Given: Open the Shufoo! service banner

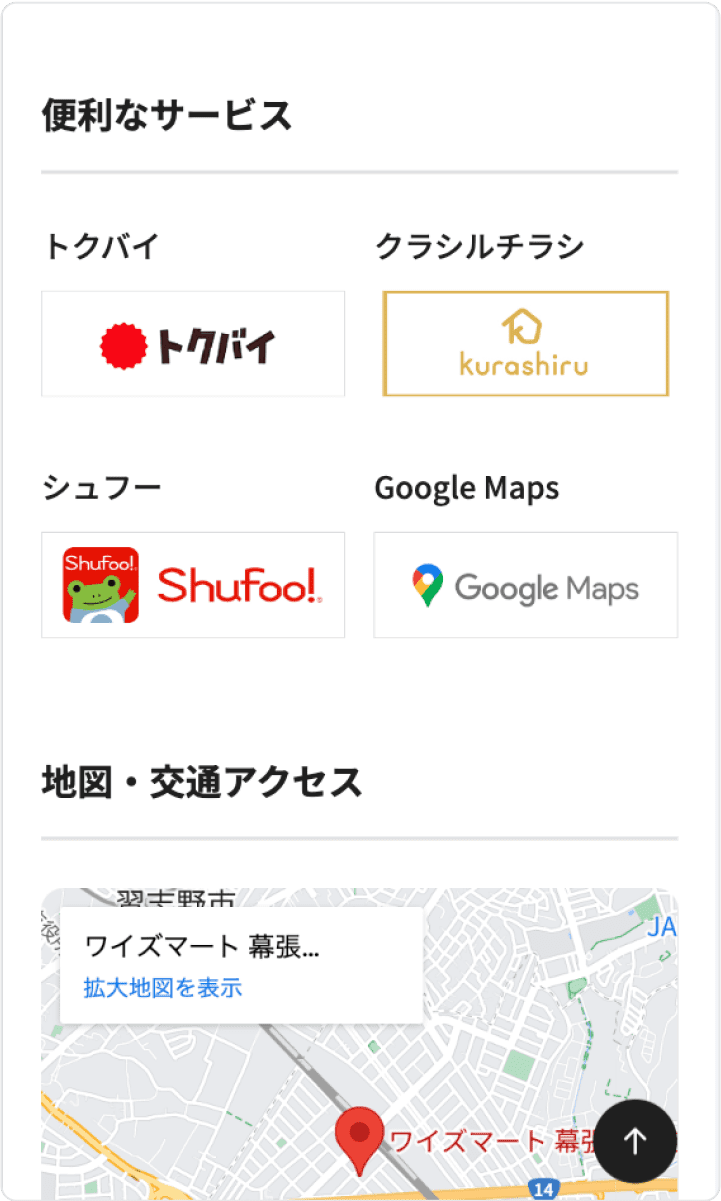Looking at the screenshot, I should click(x=193, y=585).
